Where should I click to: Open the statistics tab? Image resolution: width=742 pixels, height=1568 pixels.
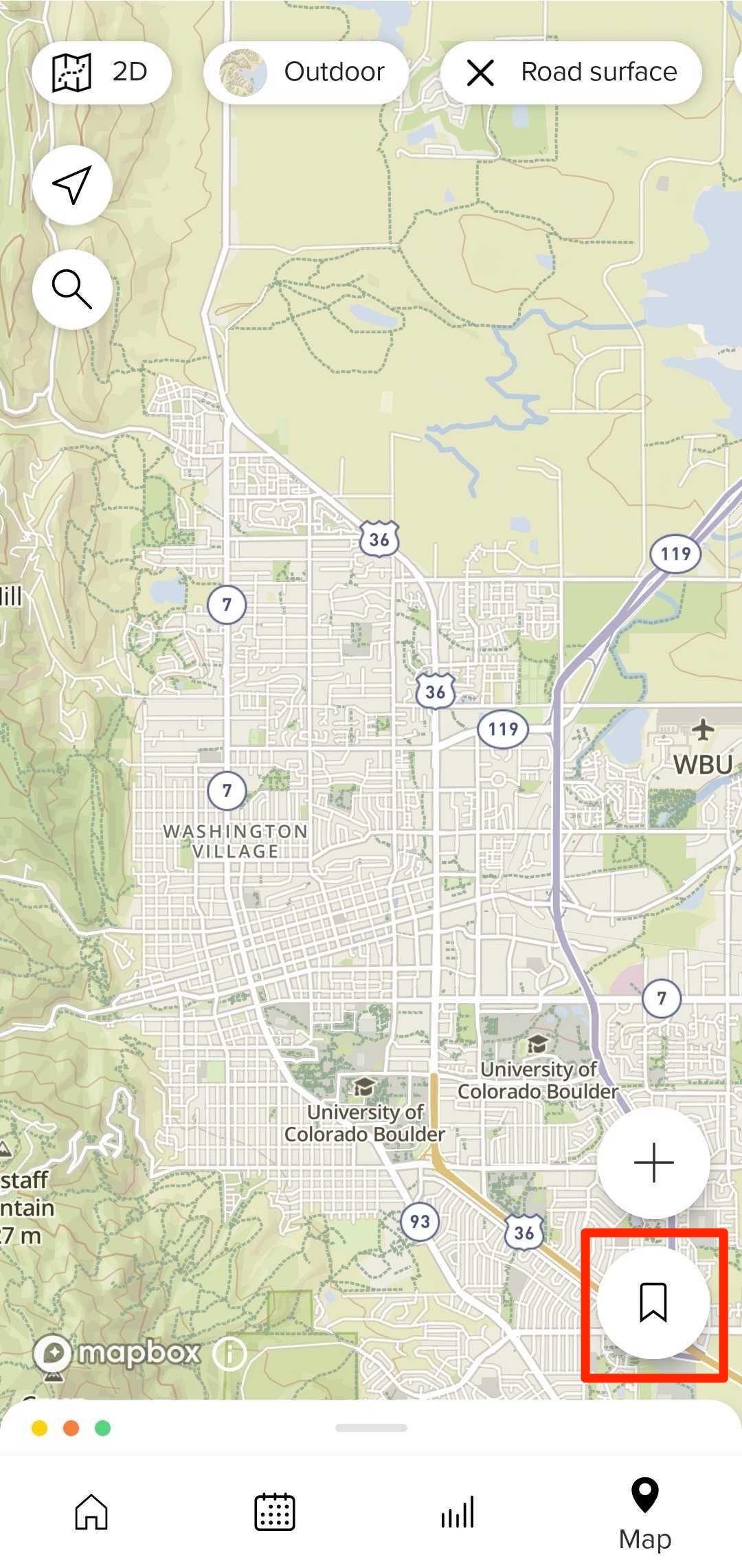tap(458, 1513)
